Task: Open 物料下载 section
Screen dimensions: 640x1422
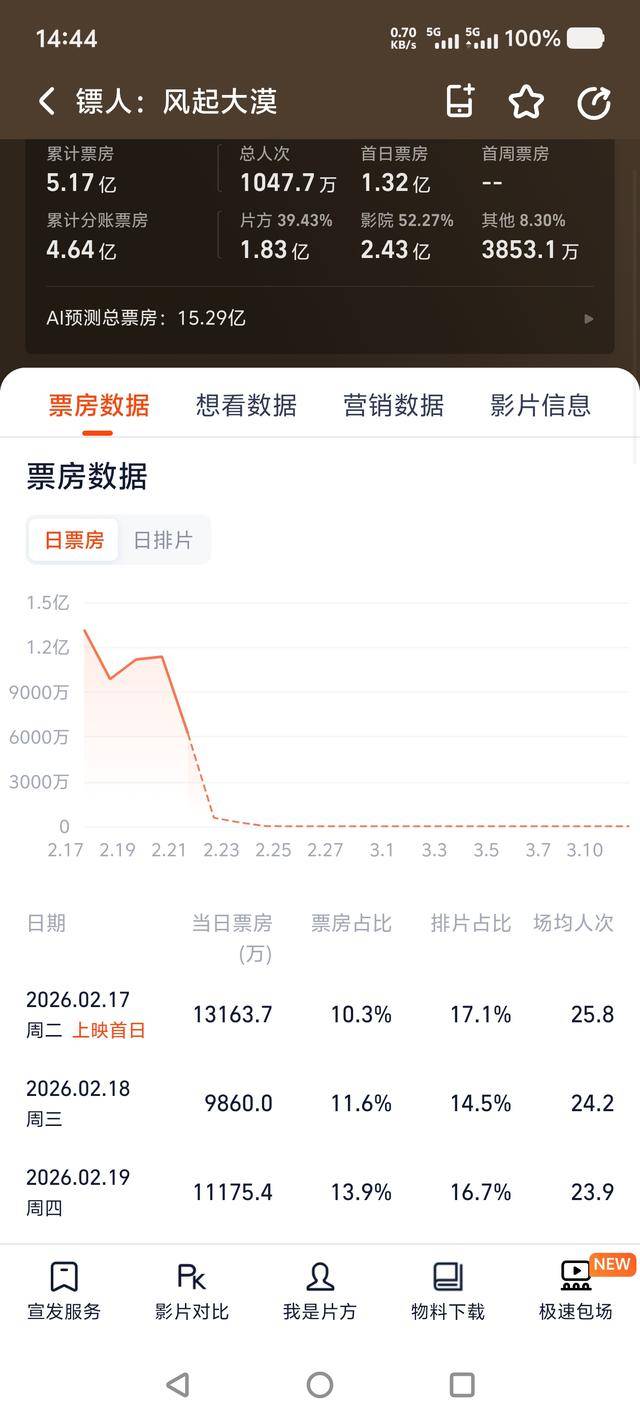Action: click(x=448, y=1290)
